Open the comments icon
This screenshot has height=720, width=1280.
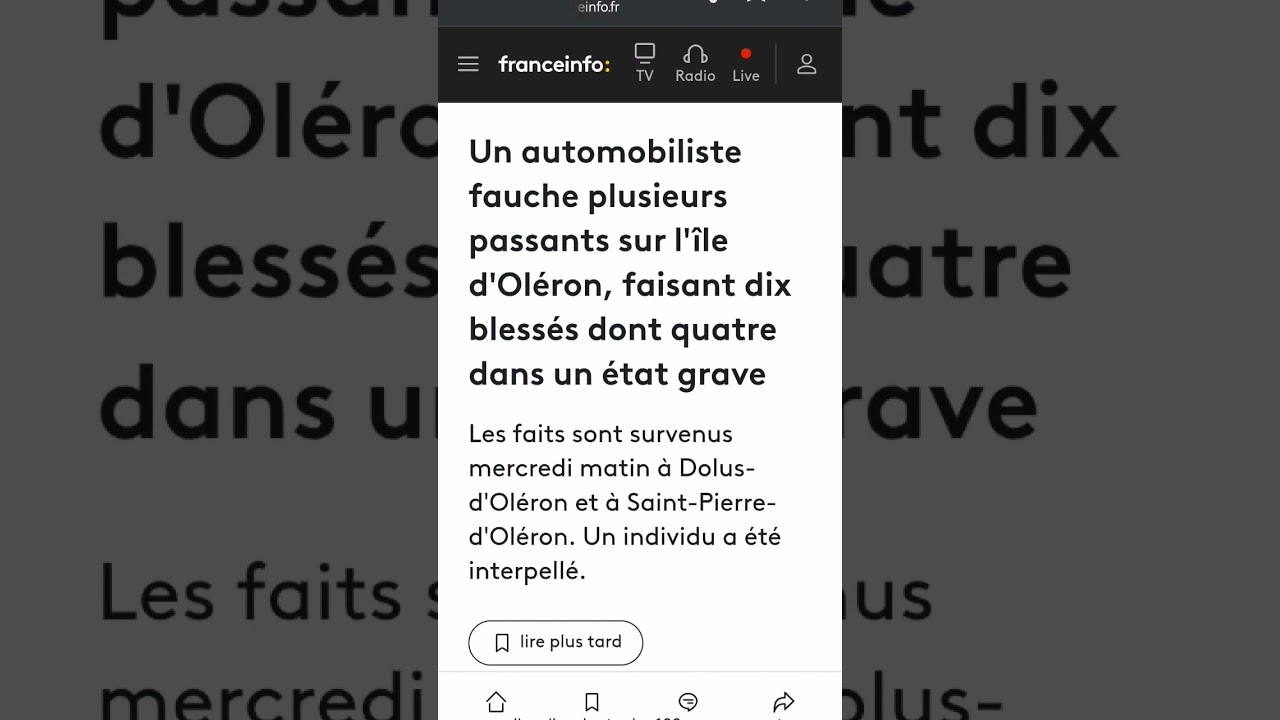[688, 702]
